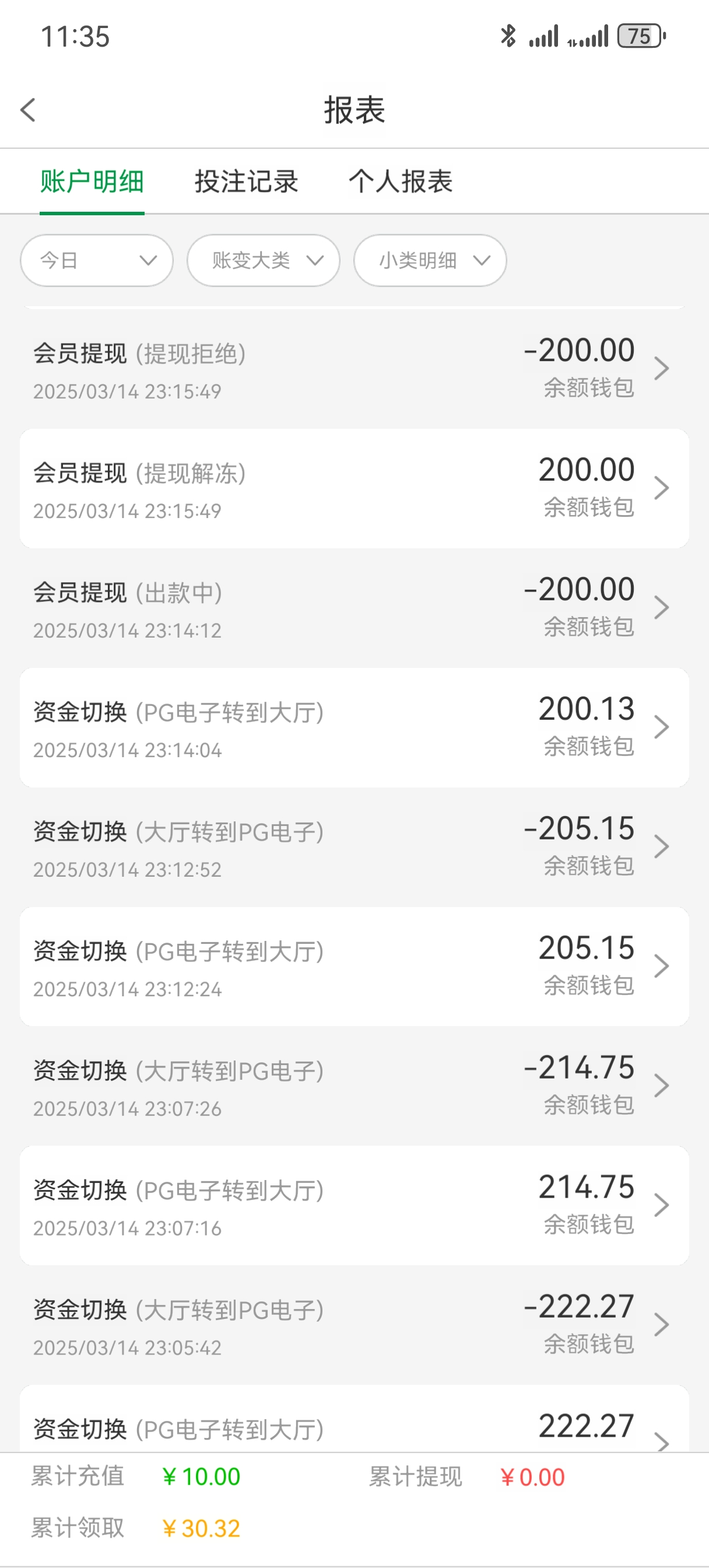Expand the 今日 date dropdown

click(97, 261)
